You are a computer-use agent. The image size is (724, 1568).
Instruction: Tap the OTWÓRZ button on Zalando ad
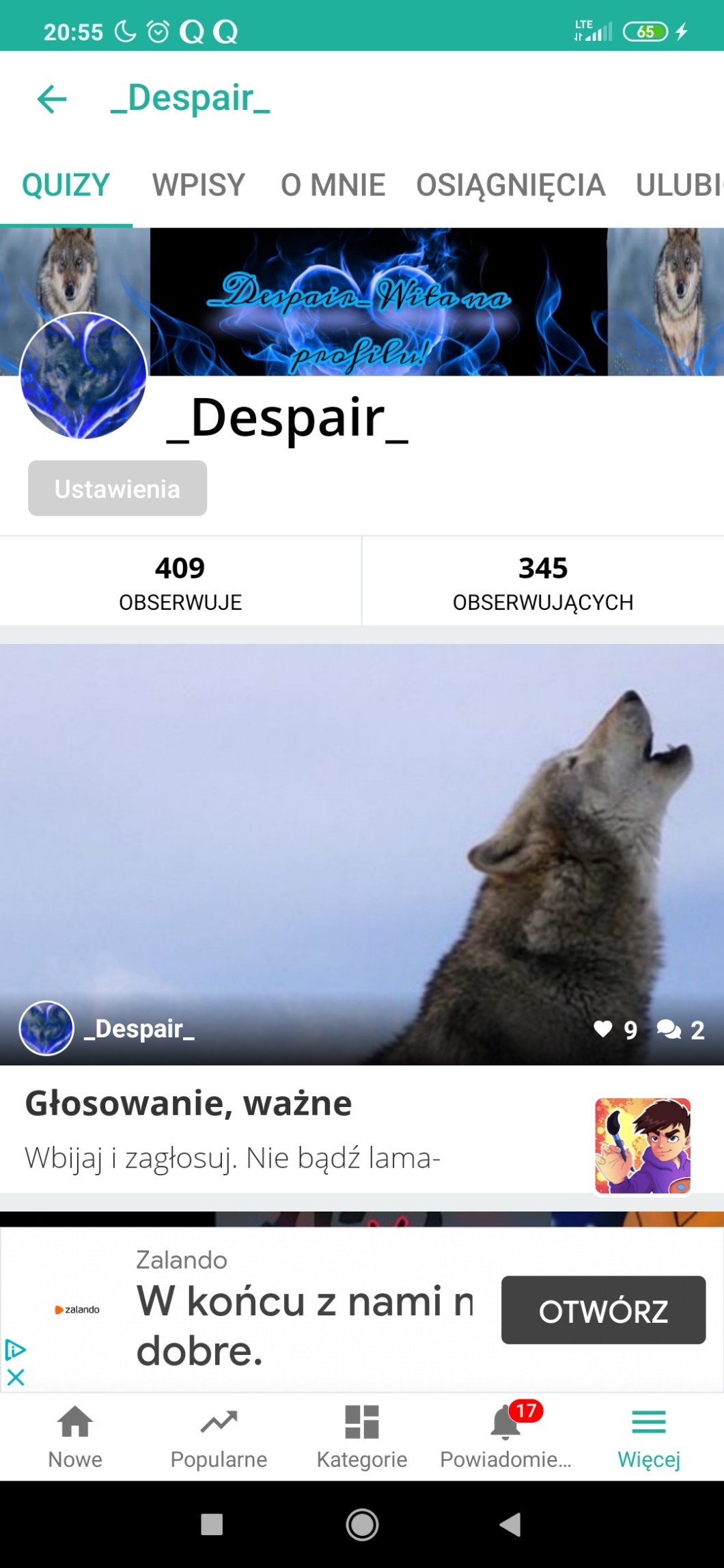point(603,1310)
